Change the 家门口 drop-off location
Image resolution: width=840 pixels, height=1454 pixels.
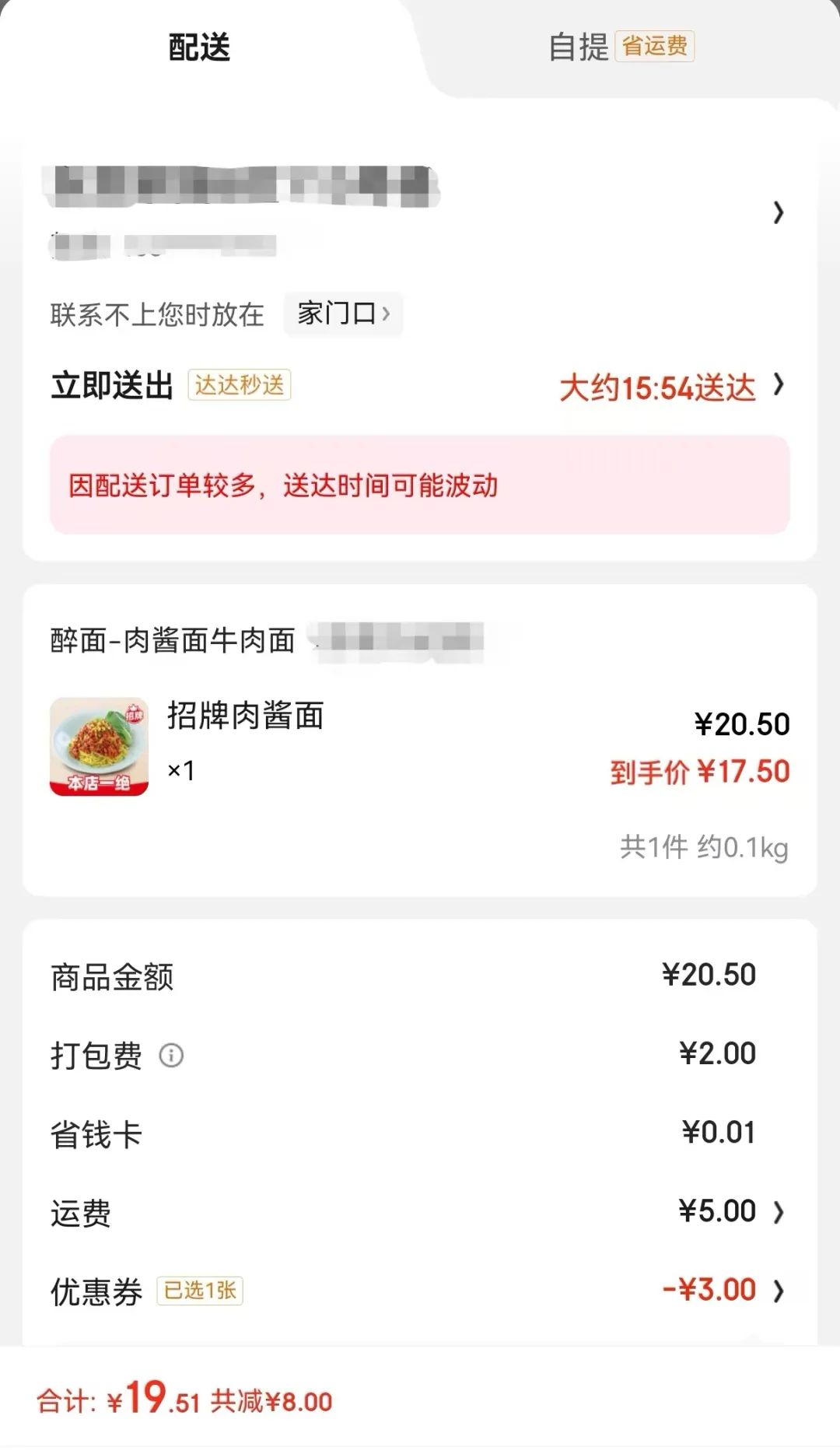[343, 314]
